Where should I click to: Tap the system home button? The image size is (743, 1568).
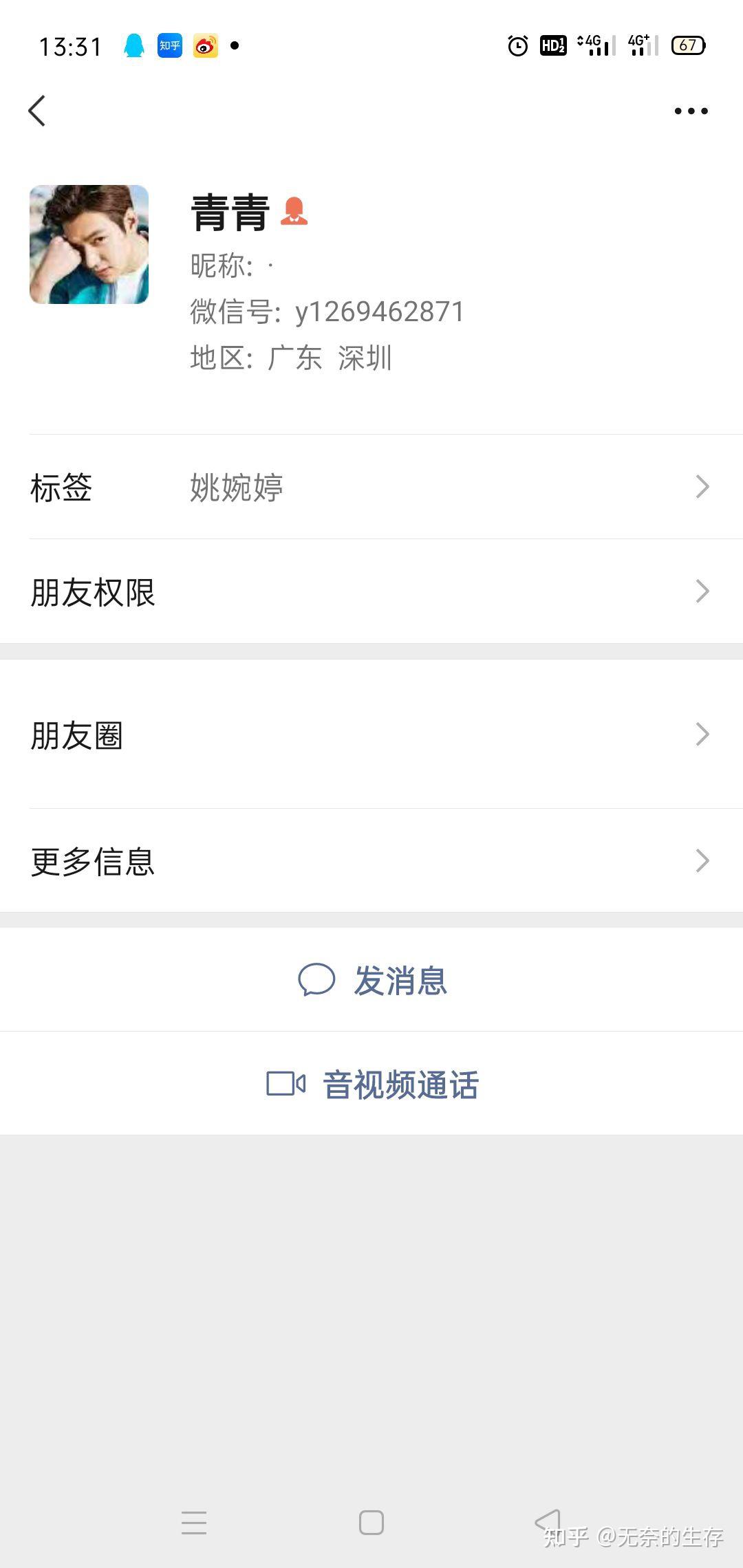371,1523
